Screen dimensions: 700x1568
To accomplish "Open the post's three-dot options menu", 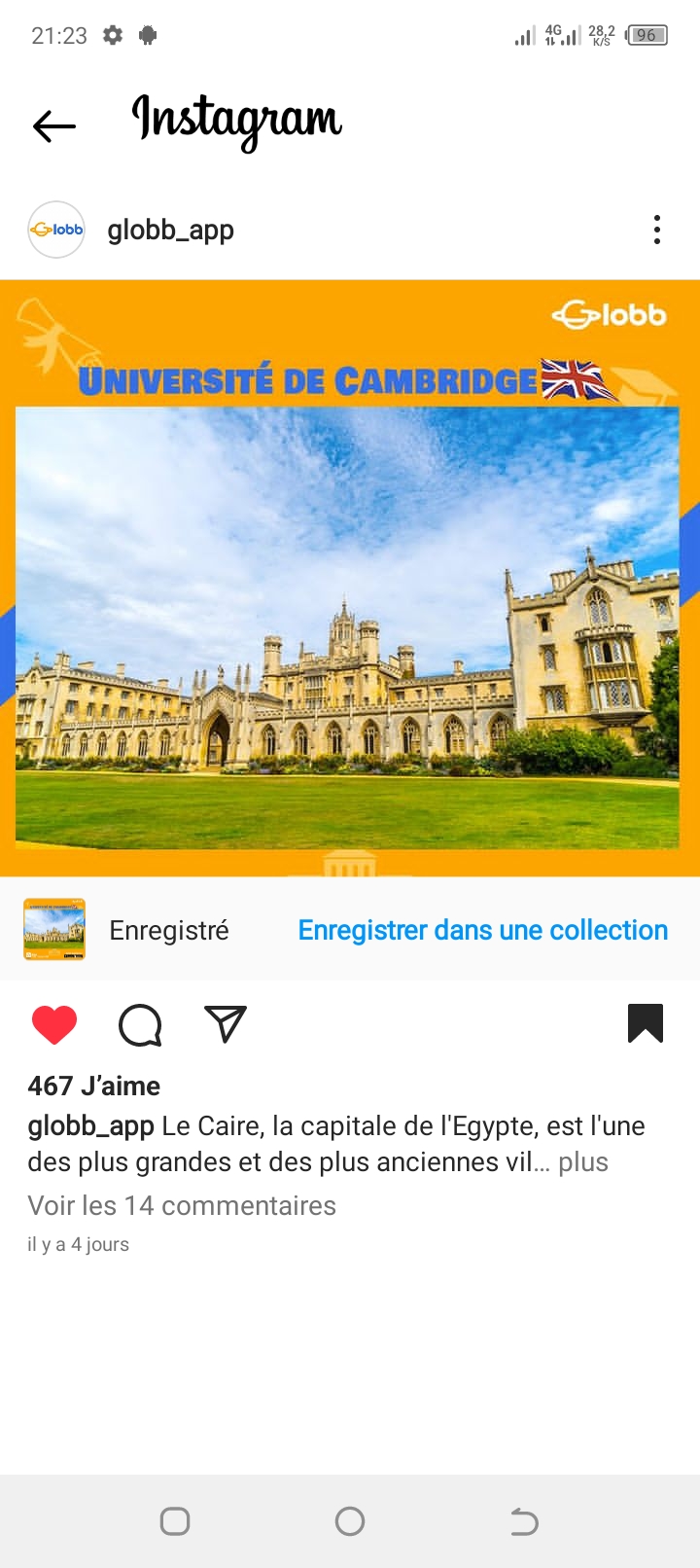I will pyautogui.click(x=657, y=230).
